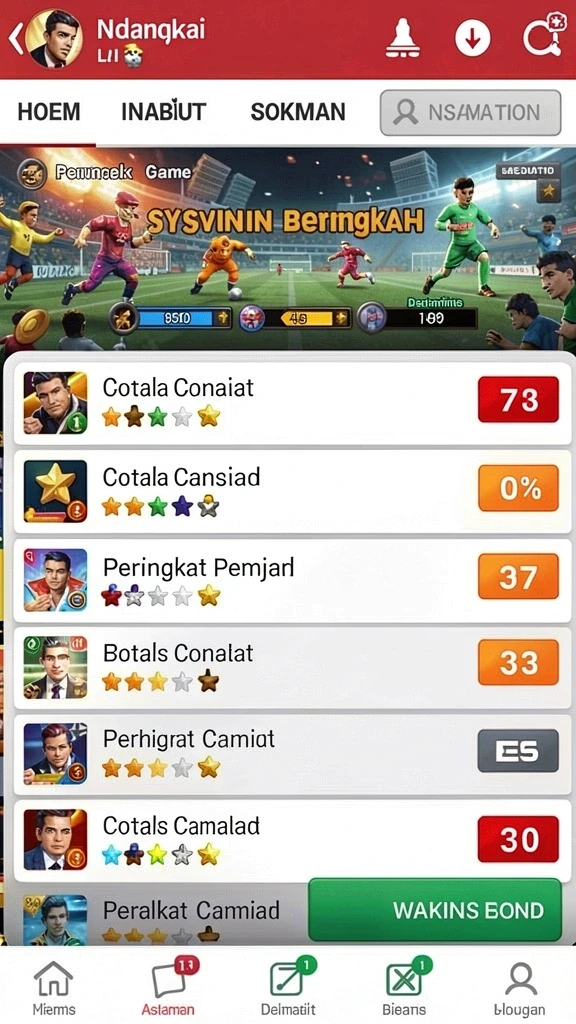Open the Cotals Camalad row

click(x=288, y=840)
